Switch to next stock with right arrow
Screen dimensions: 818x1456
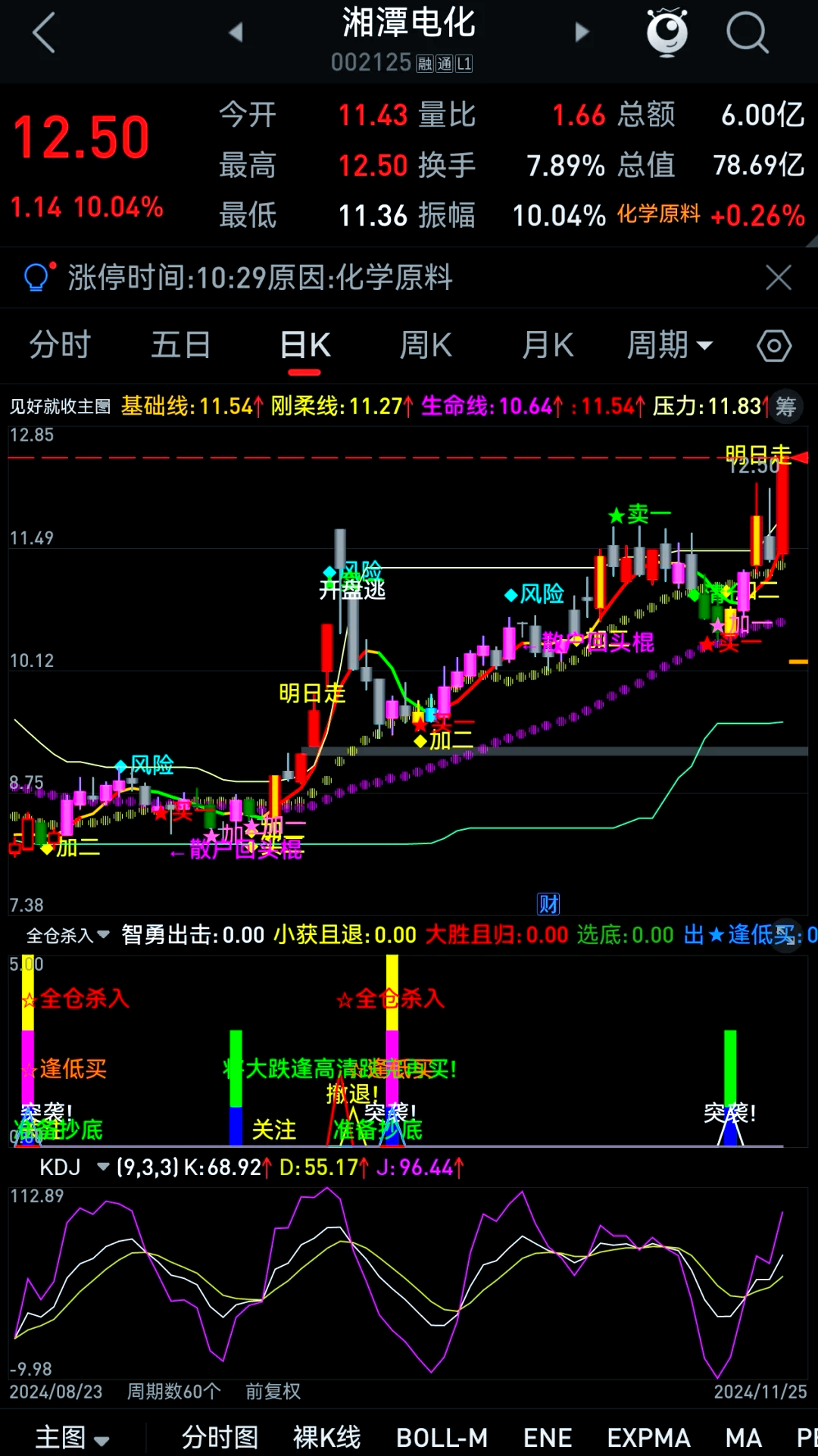(580, 32)
